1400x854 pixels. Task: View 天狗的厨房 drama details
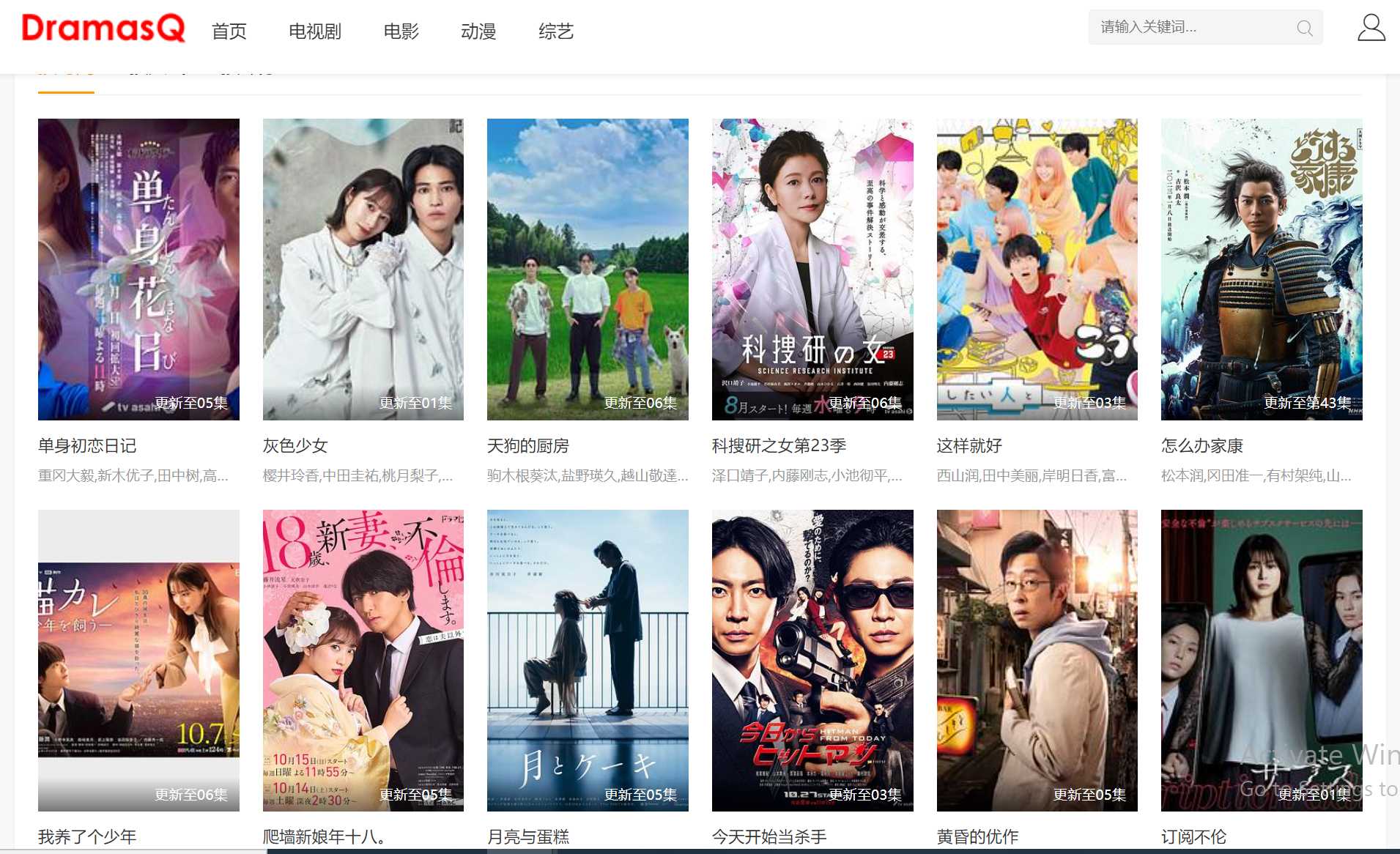click(x=588, y=269)
